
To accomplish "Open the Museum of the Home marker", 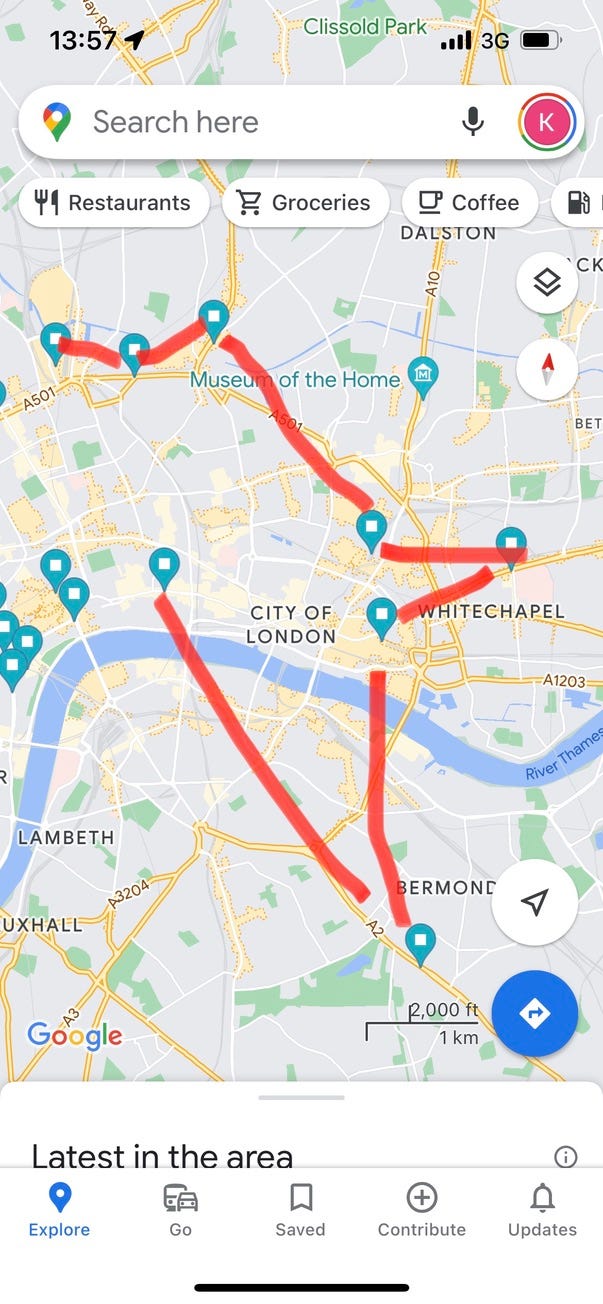I will click(426, 375).
